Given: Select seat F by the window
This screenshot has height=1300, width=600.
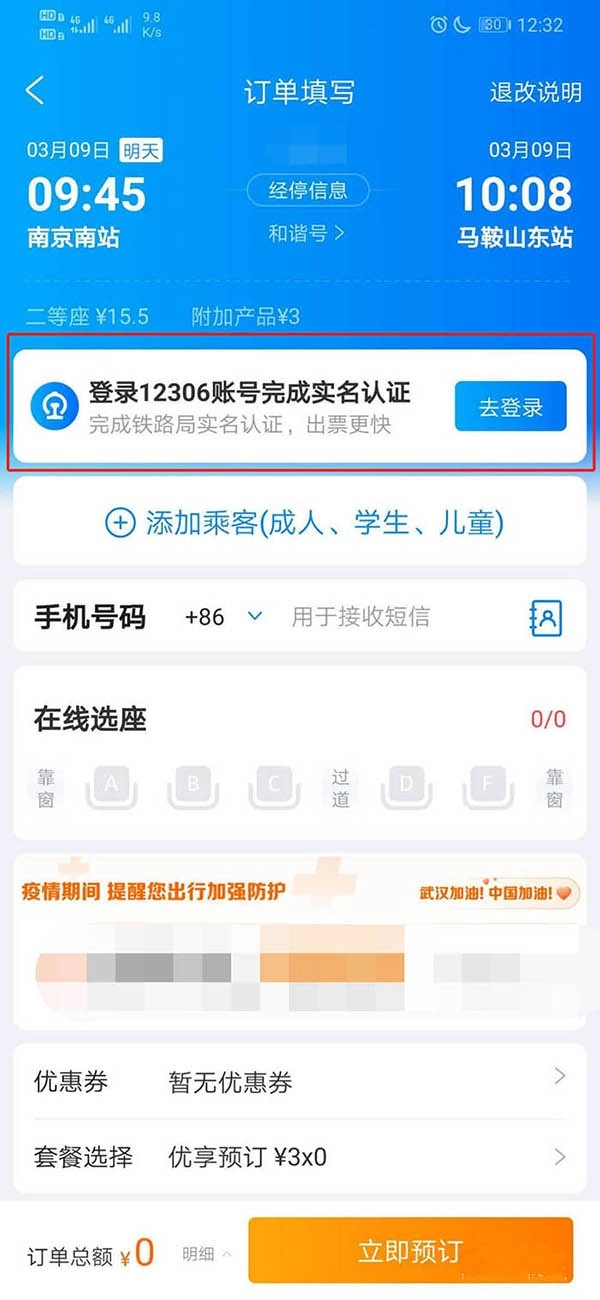Looking at the screenshot, I should pos(487,786).
